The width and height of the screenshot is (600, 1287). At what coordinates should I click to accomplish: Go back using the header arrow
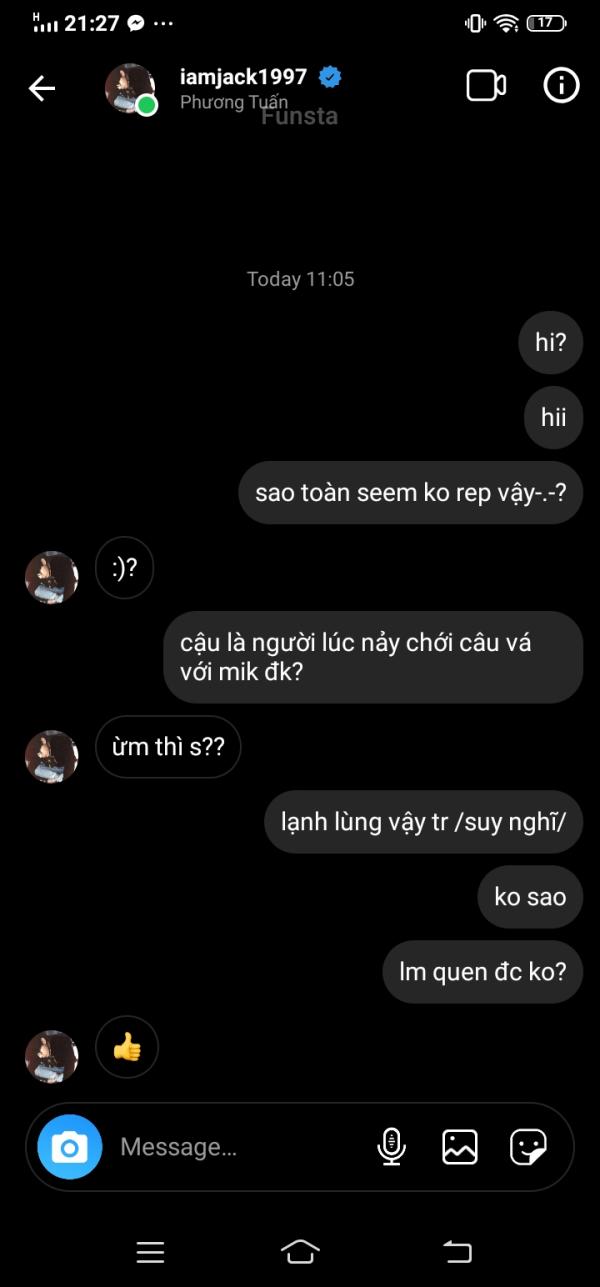point(42,88)
